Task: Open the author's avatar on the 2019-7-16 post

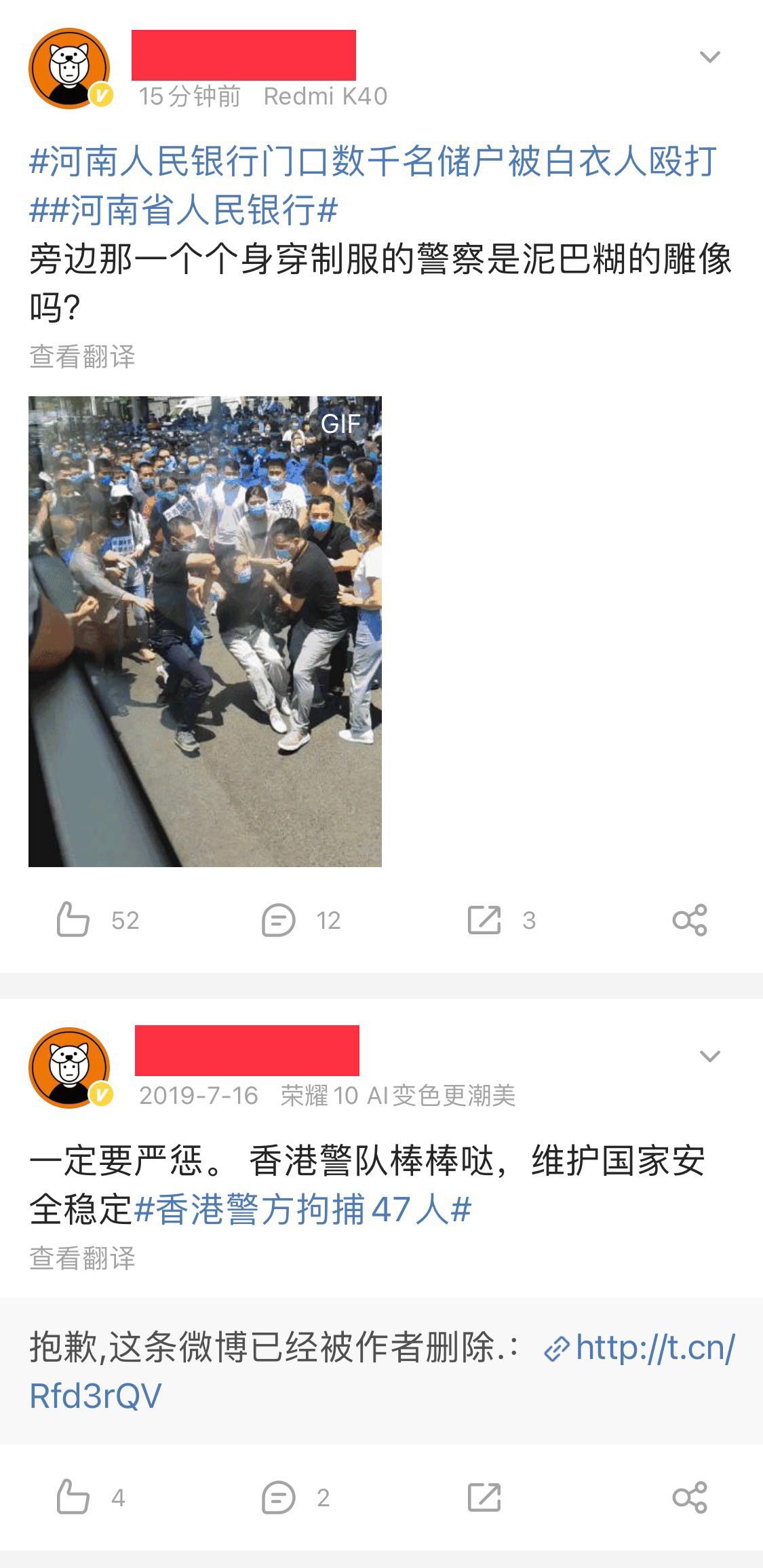Action: click(69, 1067)
